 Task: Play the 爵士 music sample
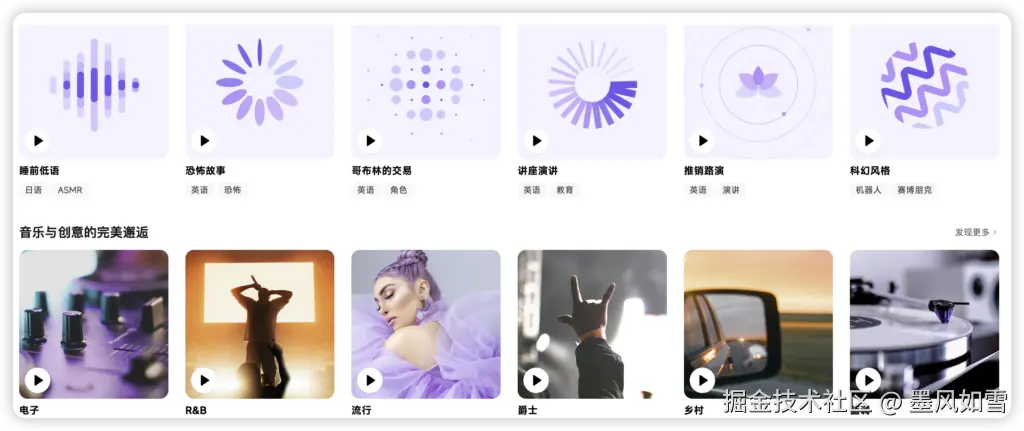pos(536,380)
